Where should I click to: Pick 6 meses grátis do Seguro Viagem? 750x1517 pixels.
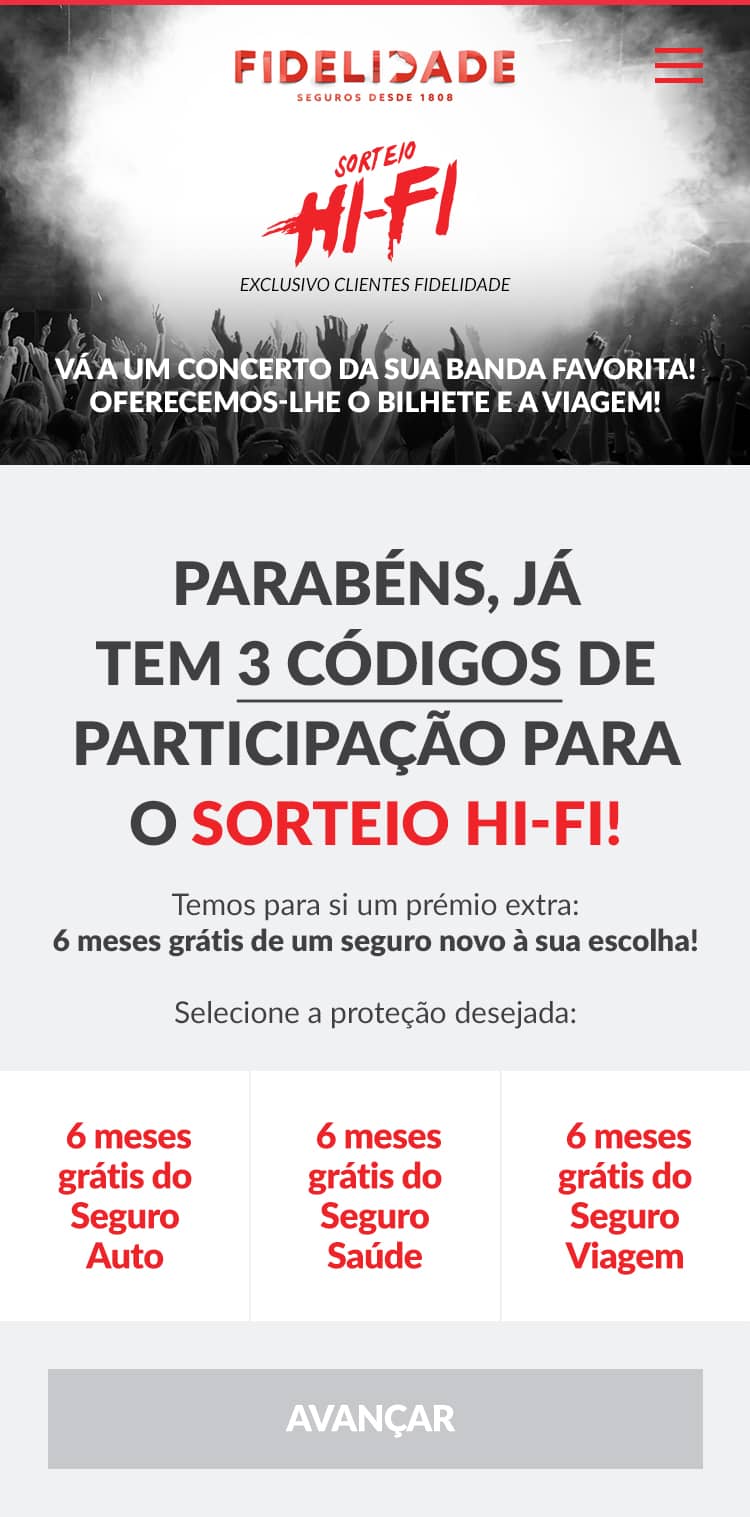tap(626, 1196)
